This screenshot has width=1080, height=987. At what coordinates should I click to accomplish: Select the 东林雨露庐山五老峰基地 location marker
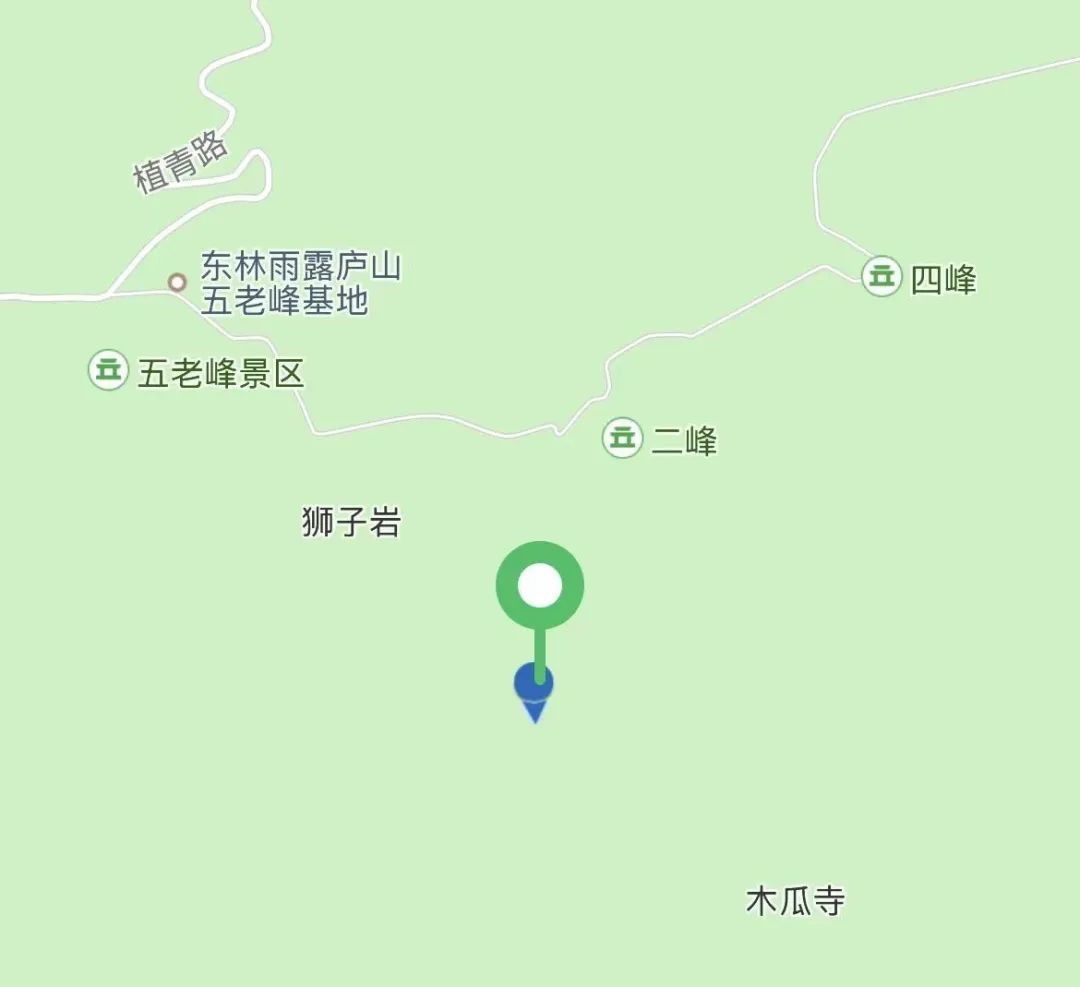pyautogui.click(x=177, y=283)
